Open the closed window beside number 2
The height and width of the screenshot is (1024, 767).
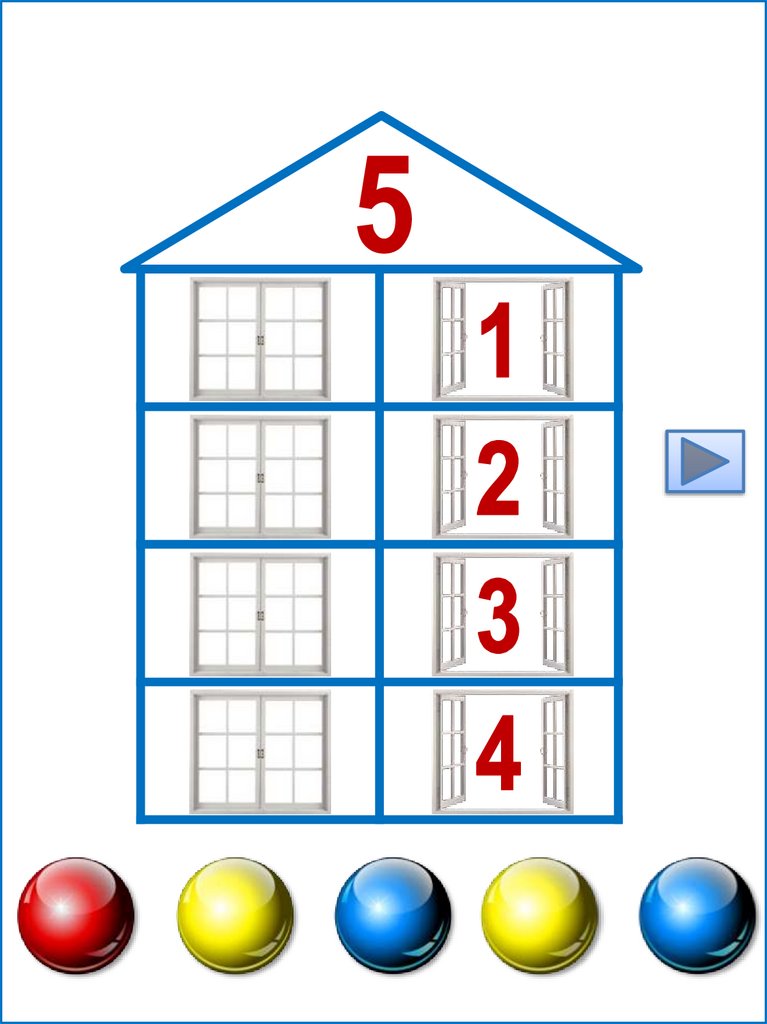(x=260, y=477)
